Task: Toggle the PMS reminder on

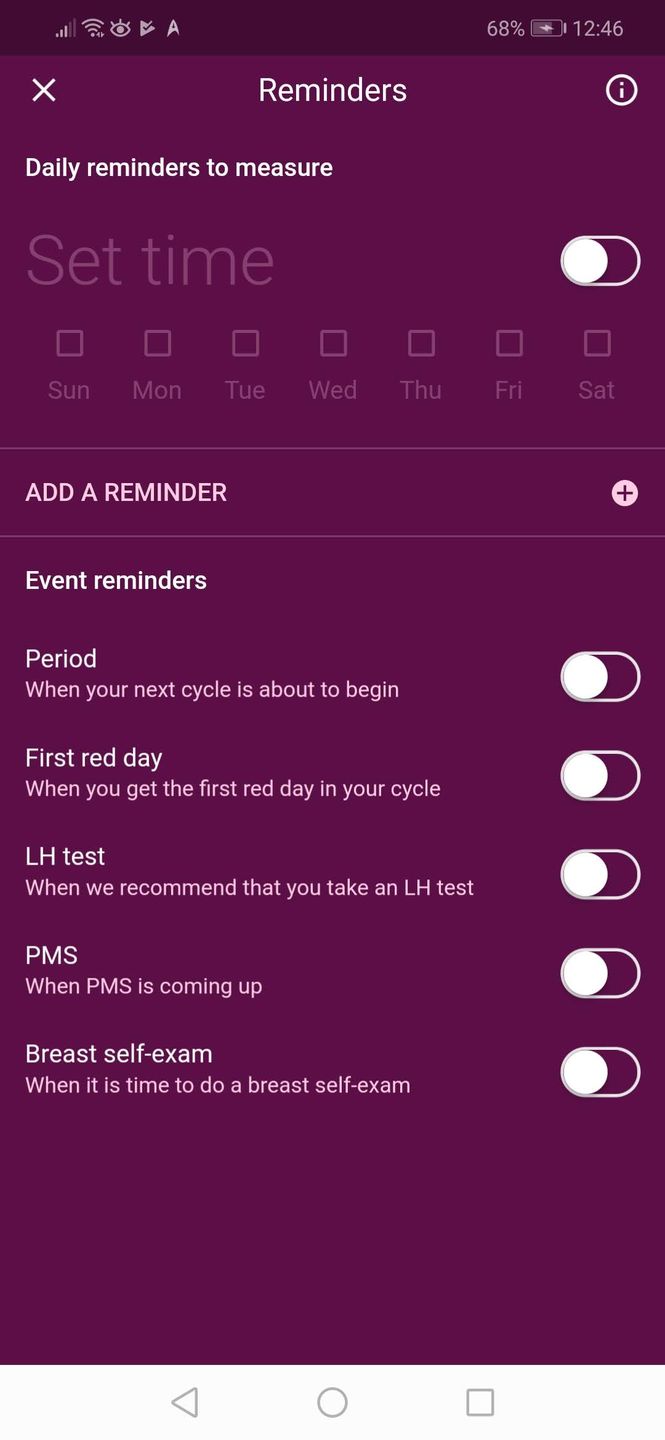Action: [599, 974]
